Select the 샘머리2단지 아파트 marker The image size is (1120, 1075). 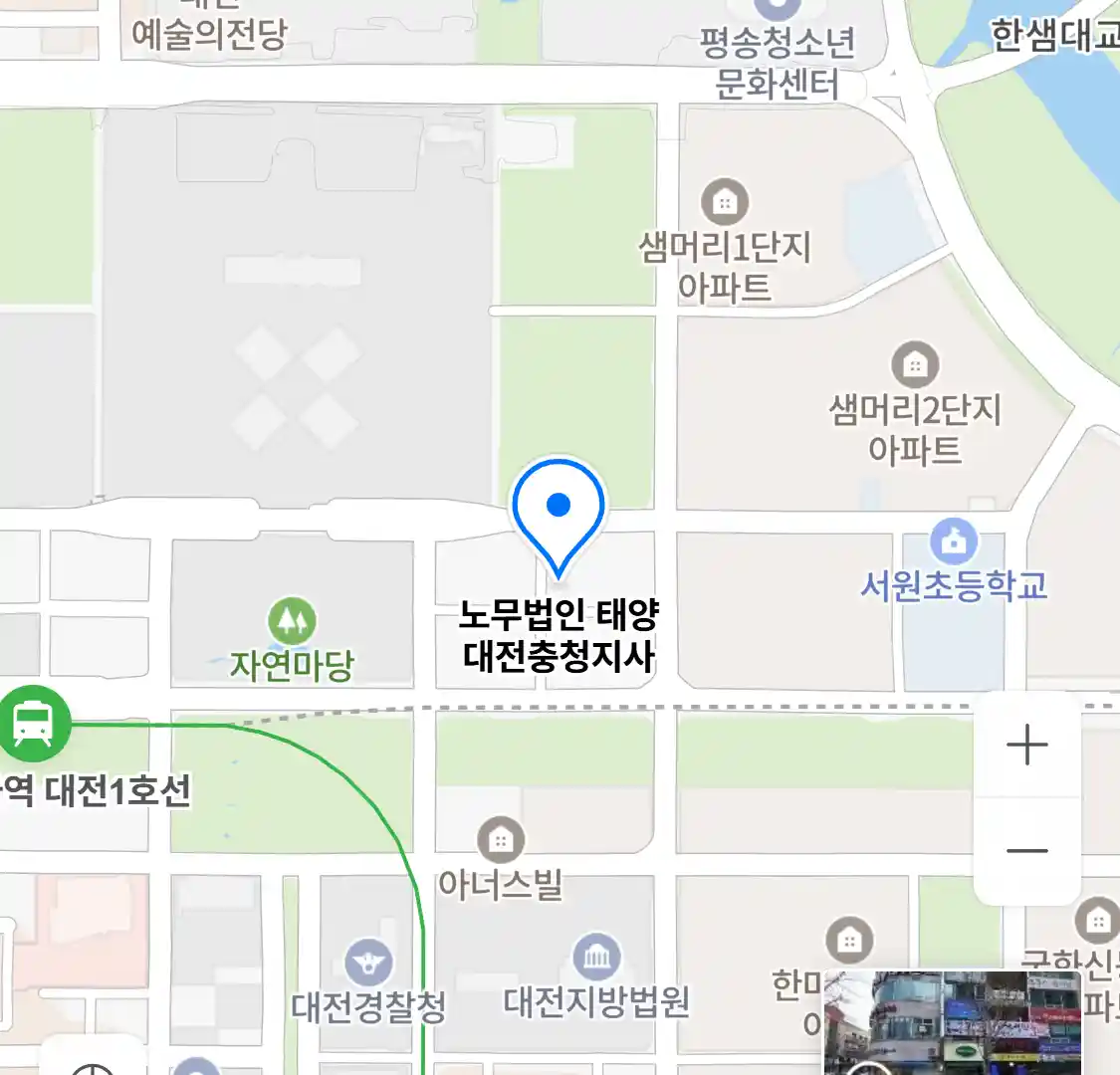[x=914, y=365]
